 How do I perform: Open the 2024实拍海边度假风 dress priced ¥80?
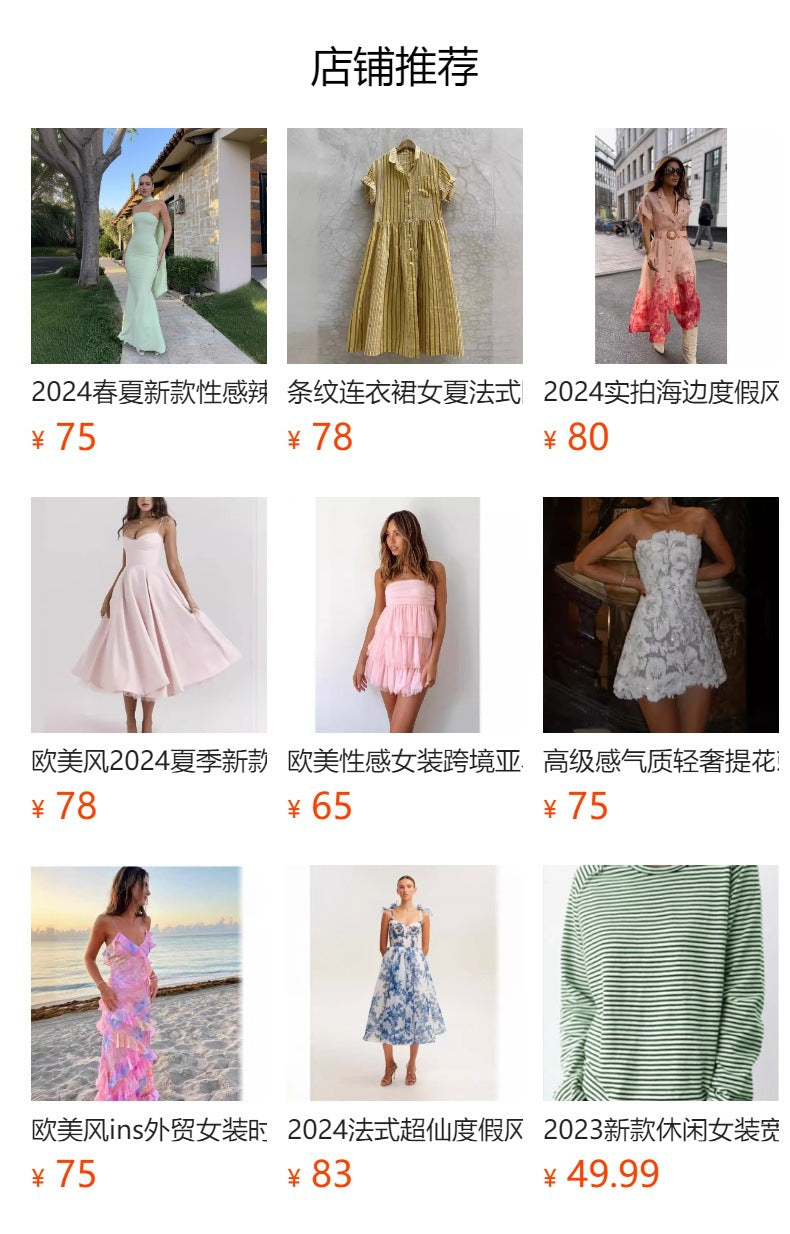(660, 246)
